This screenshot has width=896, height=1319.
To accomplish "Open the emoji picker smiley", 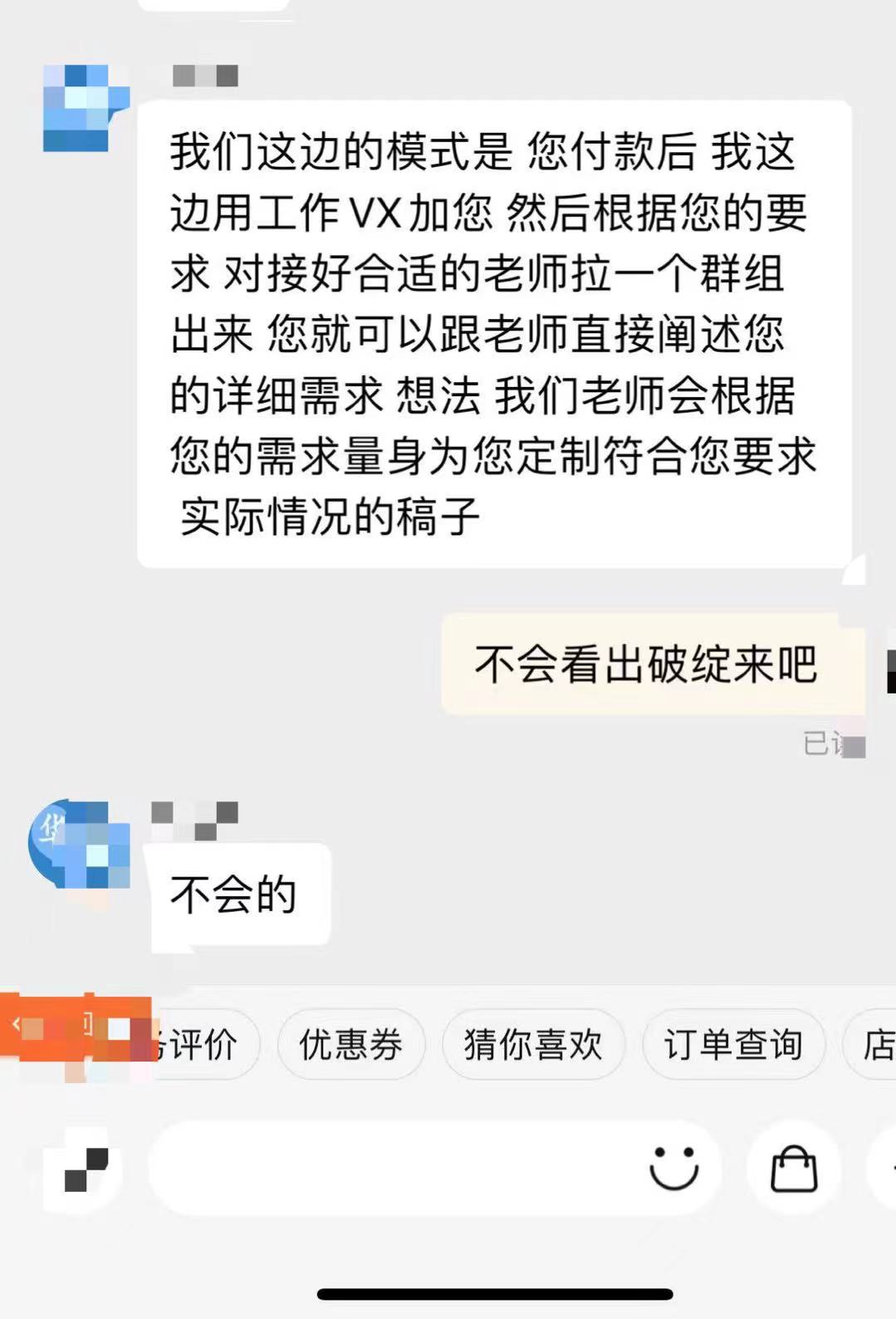I will [x=673, y=1168].
